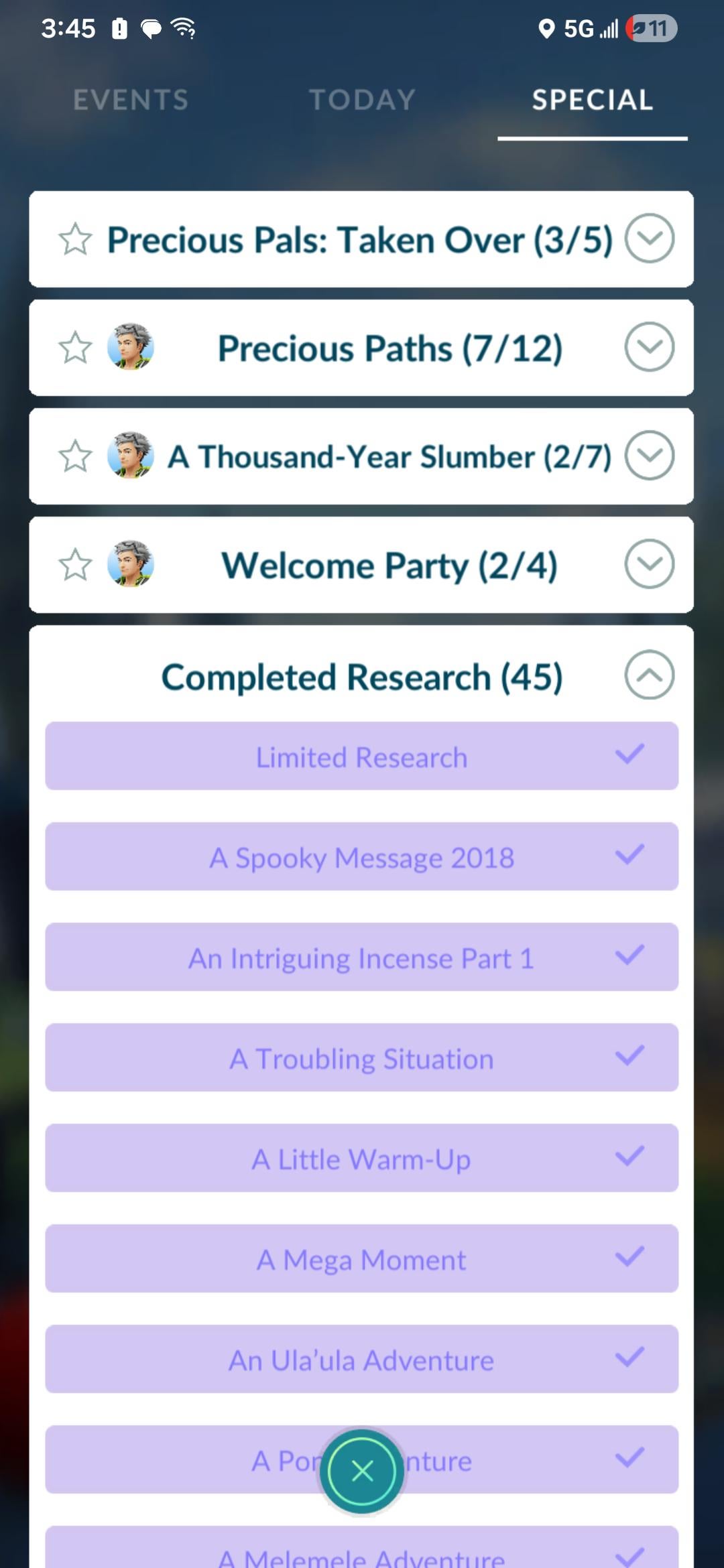This screenshot has width=724, height=1568.
Task: View A Little Warm-Up research
Action: 362,1159
